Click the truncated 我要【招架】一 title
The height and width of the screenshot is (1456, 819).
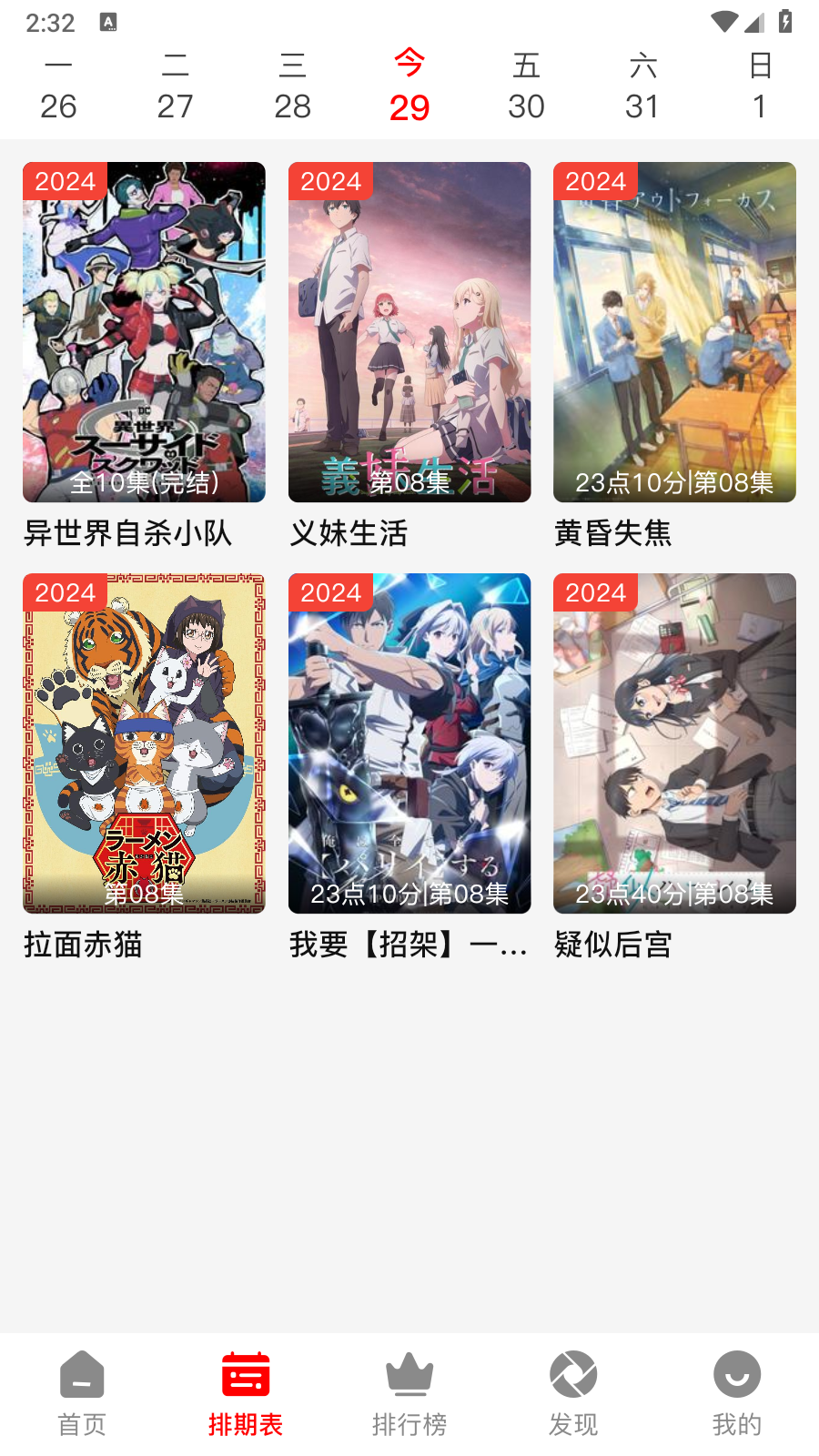coord(408,946)
